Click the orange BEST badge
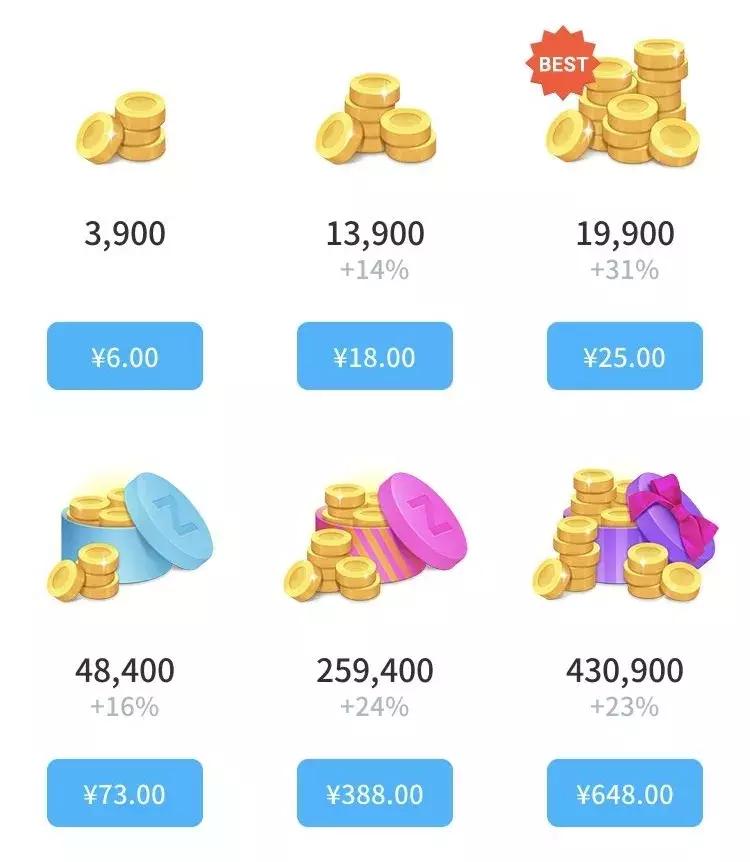The height and width of the screenshot is (862, 750). (x=560, y=62)
